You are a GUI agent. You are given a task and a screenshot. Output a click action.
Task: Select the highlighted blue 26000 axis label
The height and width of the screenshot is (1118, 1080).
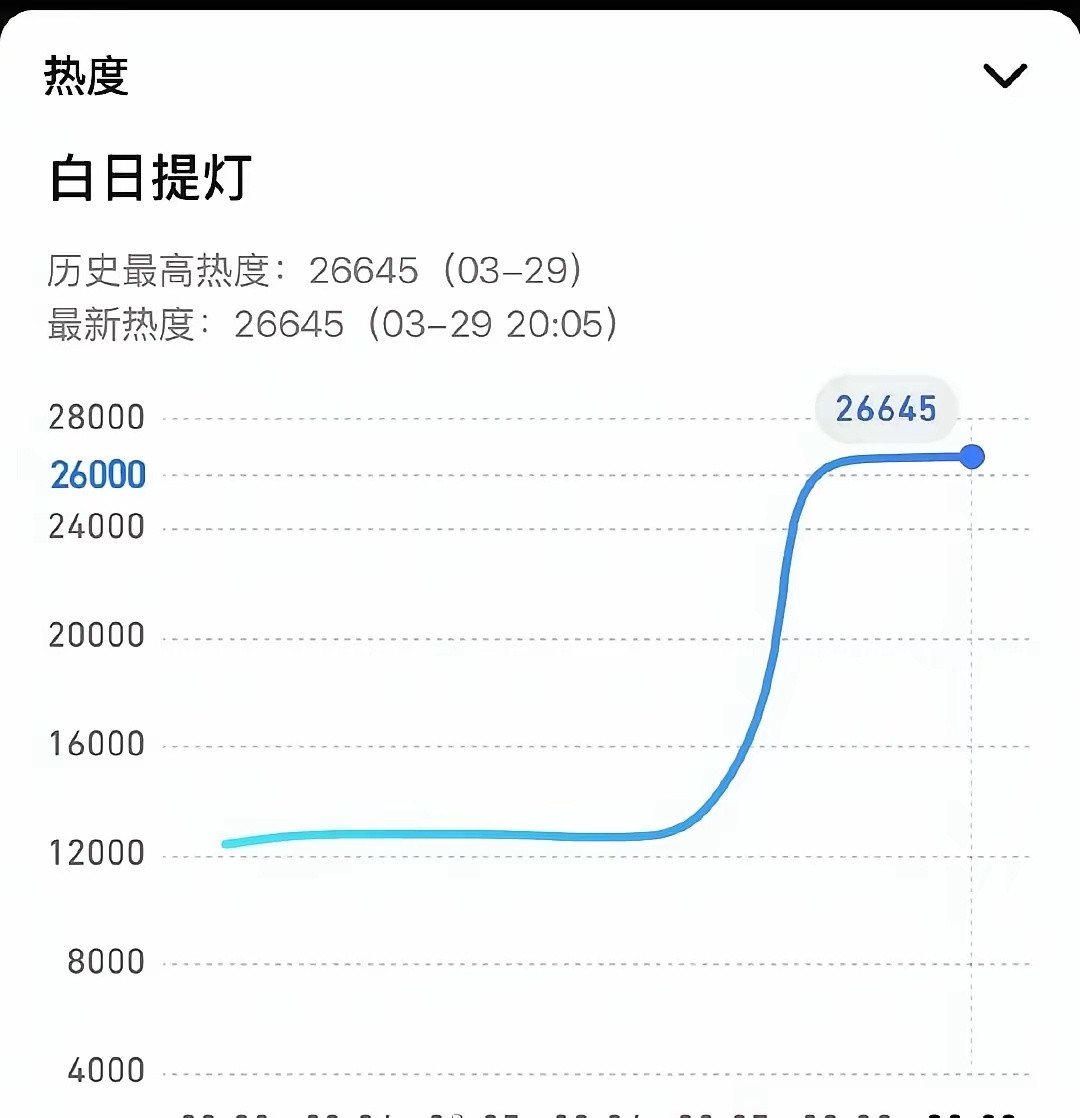[x=97, y=474]
